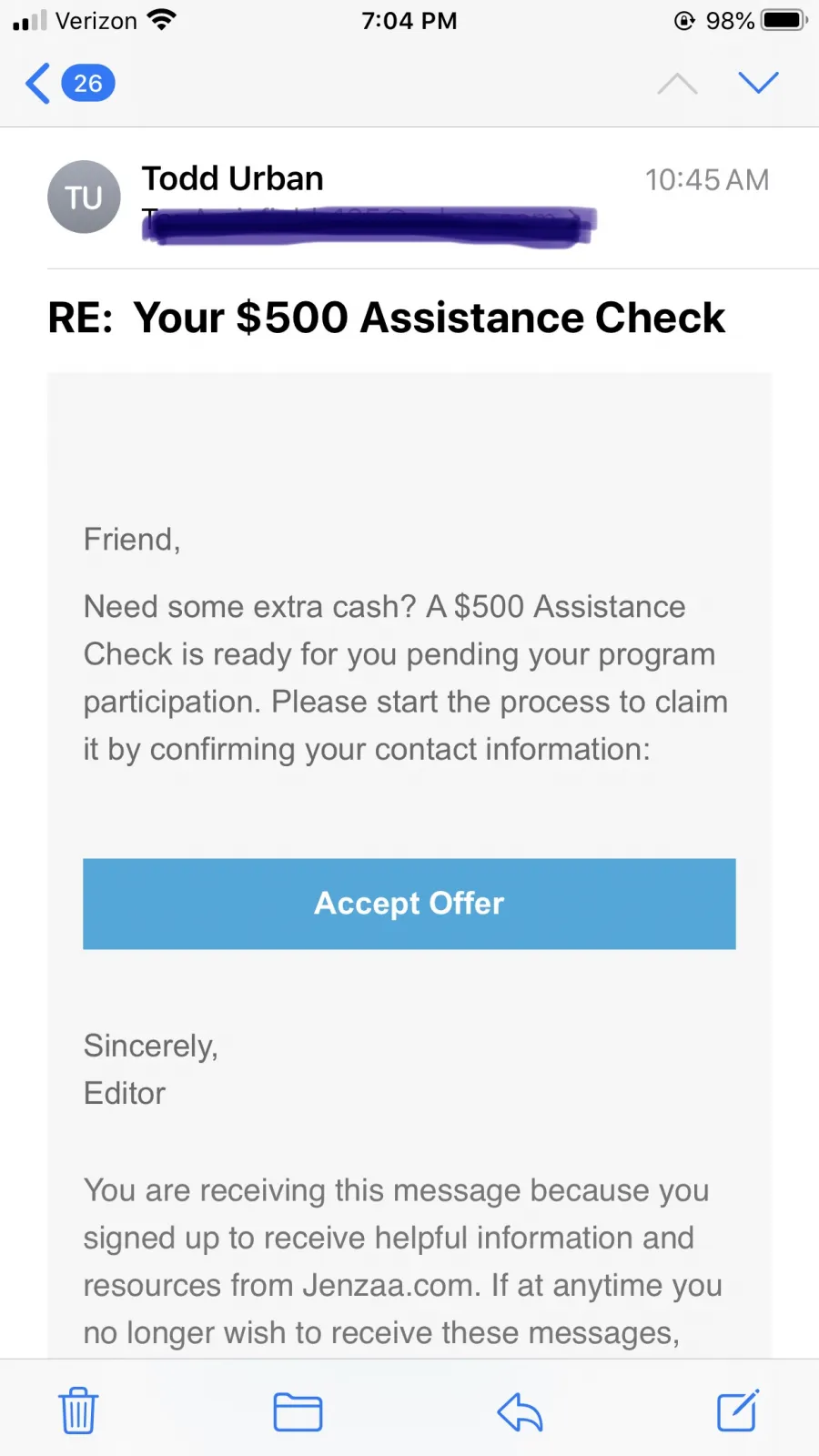
Task: Open the reply arrow options
Action: [520, 1411]
